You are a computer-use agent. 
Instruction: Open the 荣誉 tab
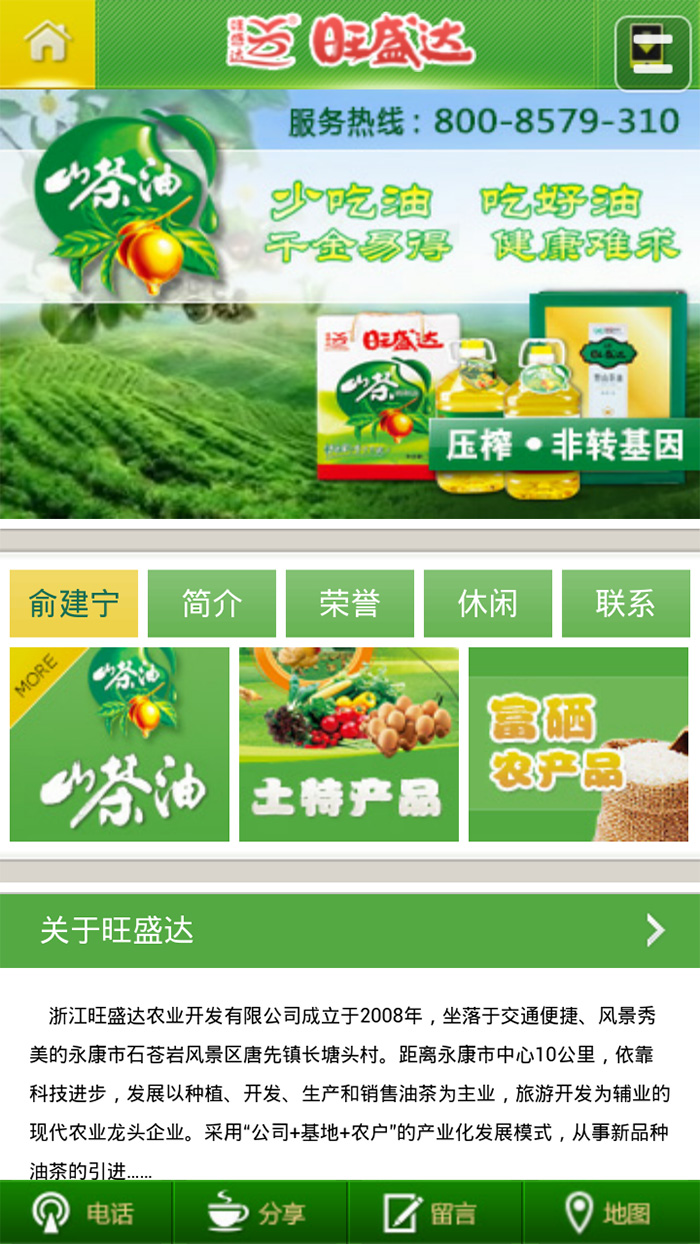click(350, 604)
